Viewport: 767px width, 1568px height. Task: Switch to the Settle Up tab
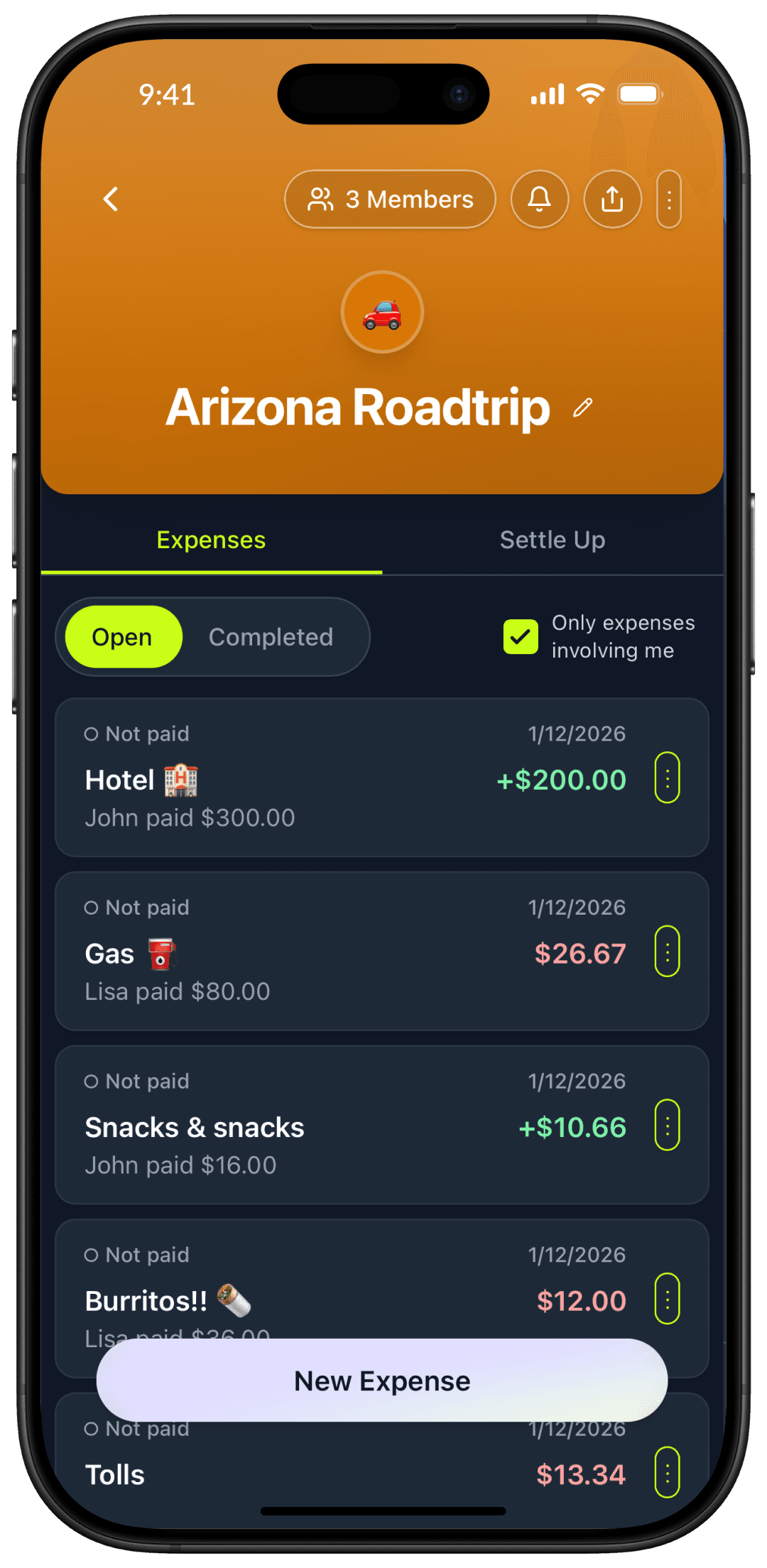553,540
